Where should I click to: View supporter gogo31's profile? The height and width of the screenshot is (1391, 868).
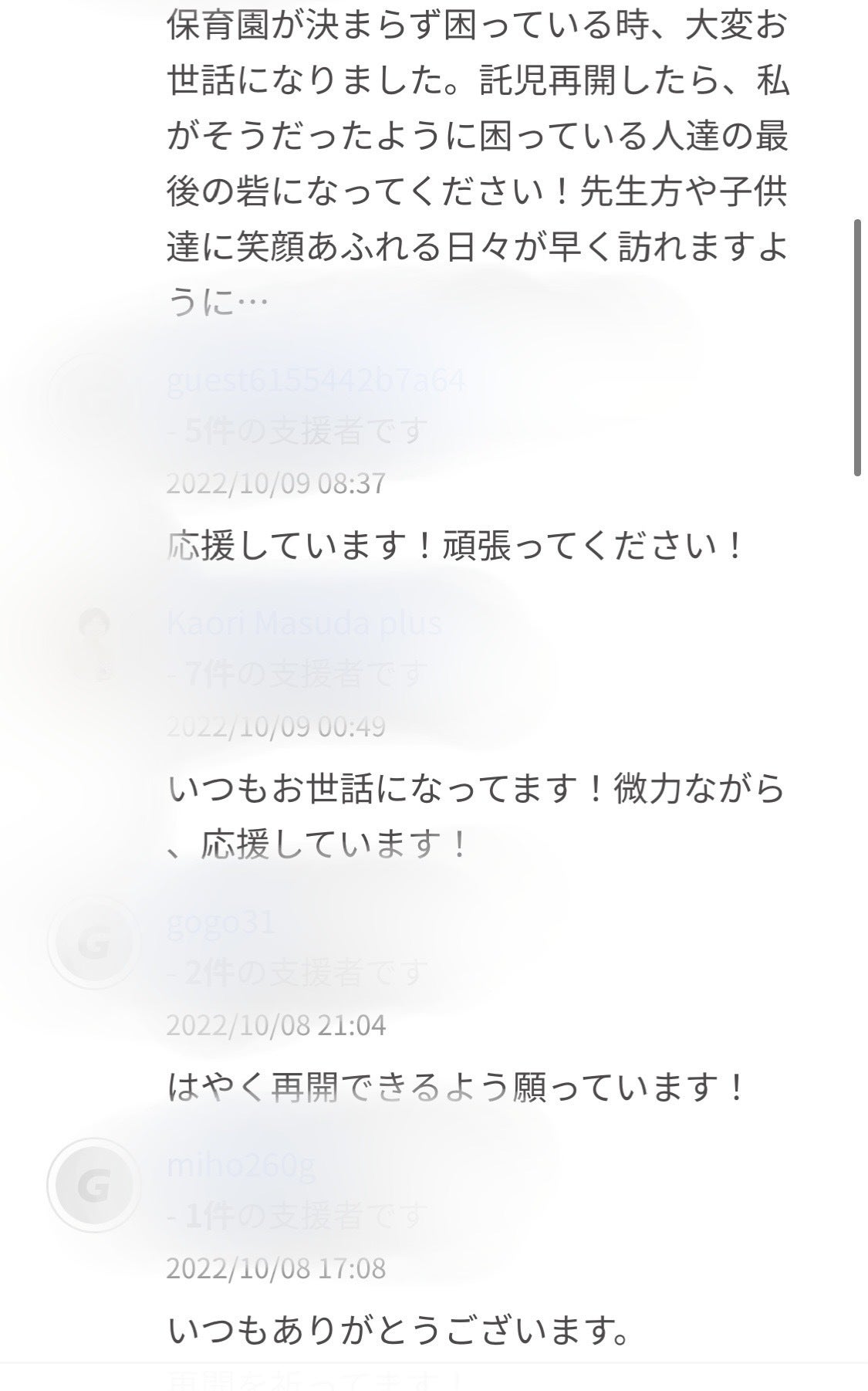[221, 922]
